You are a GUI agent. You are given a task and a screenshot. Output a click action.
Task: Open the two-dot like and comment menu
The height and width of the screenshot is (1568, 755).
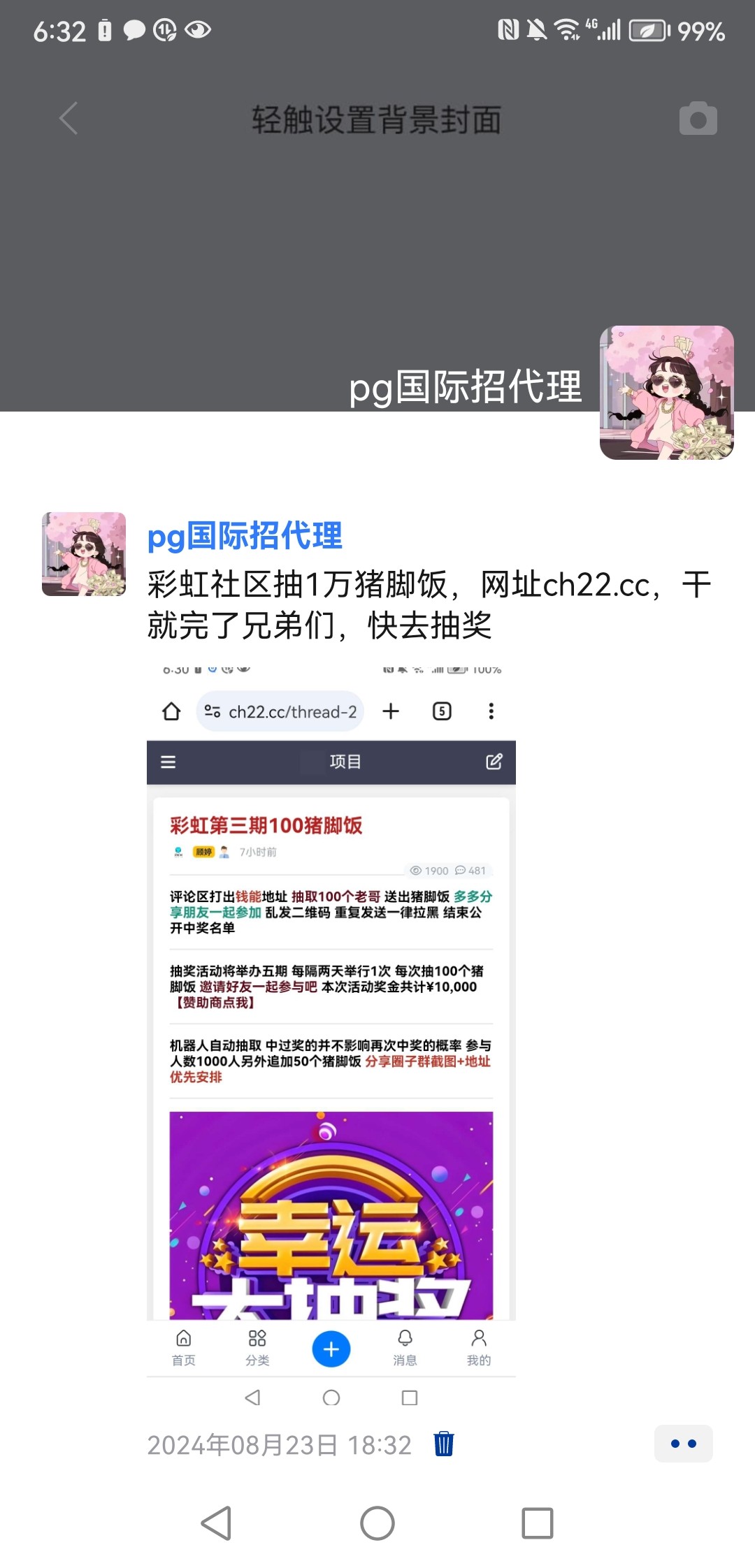(x=683, y=1444)
